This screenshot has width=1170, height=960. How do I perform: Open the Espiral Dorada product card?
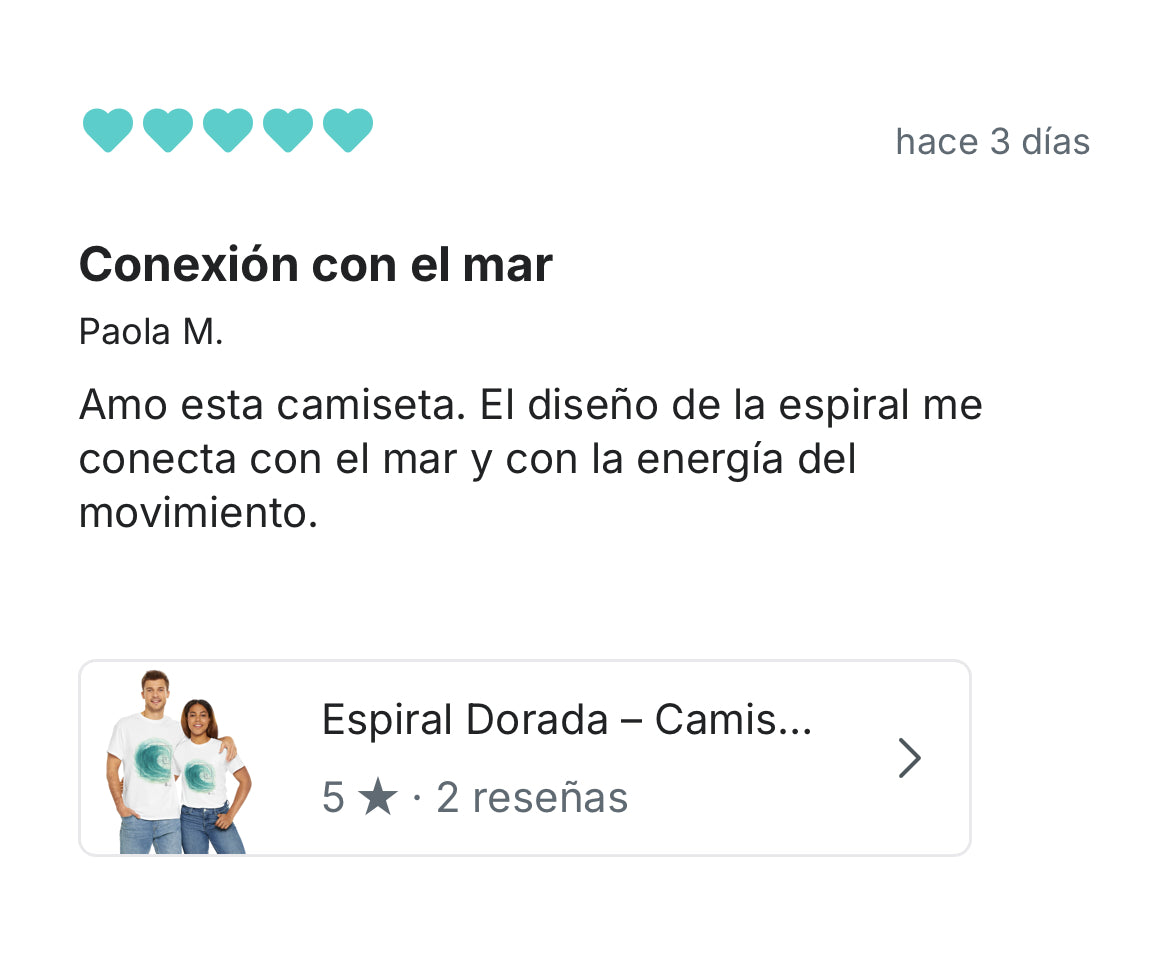tap(525, 758)
